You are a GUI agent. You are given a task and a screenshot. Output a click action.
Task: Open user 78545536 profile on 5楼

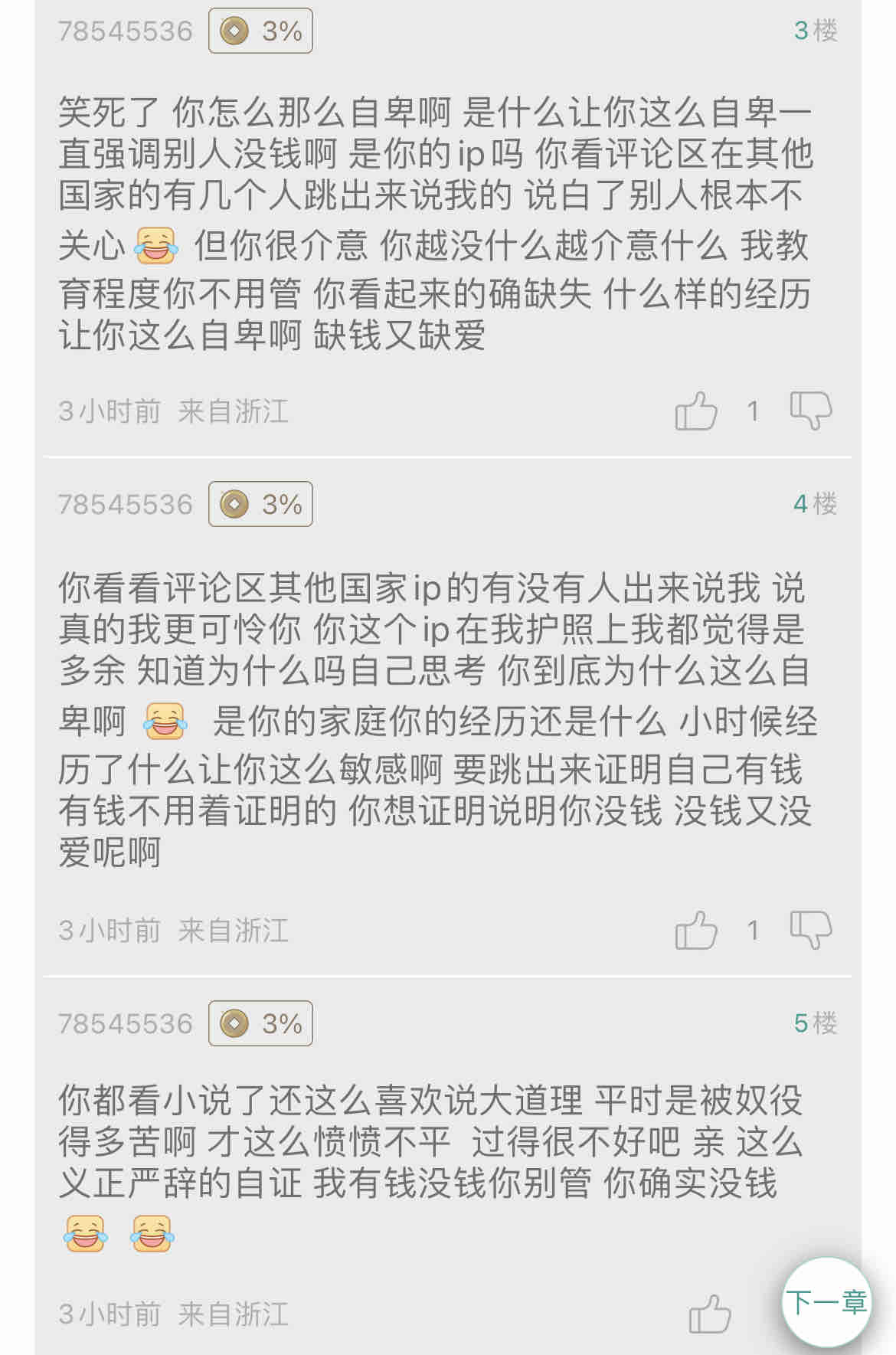pos(126,1024)
